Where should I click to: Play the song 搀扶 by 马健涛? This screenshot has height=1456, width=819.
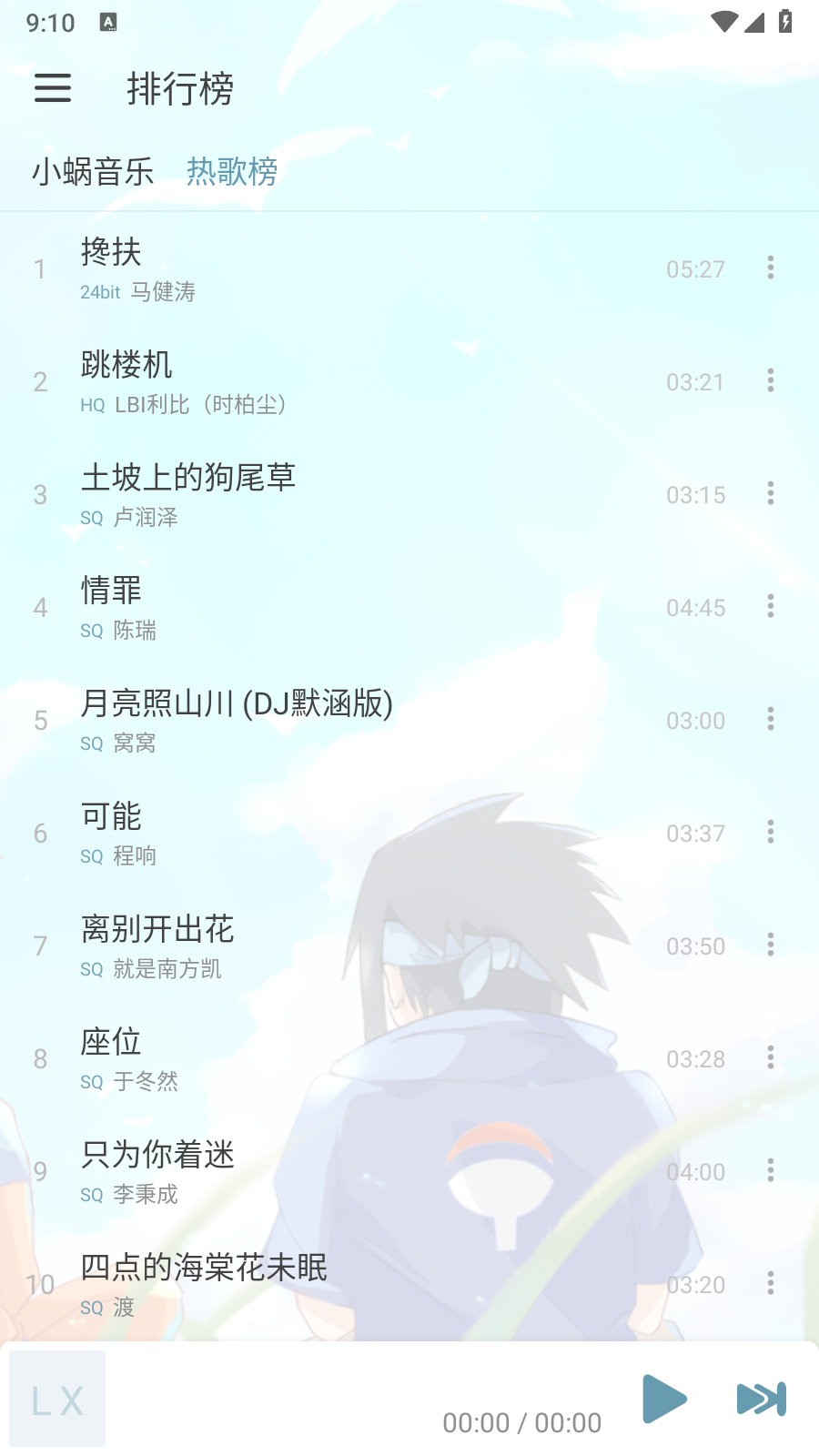point(364,269)
